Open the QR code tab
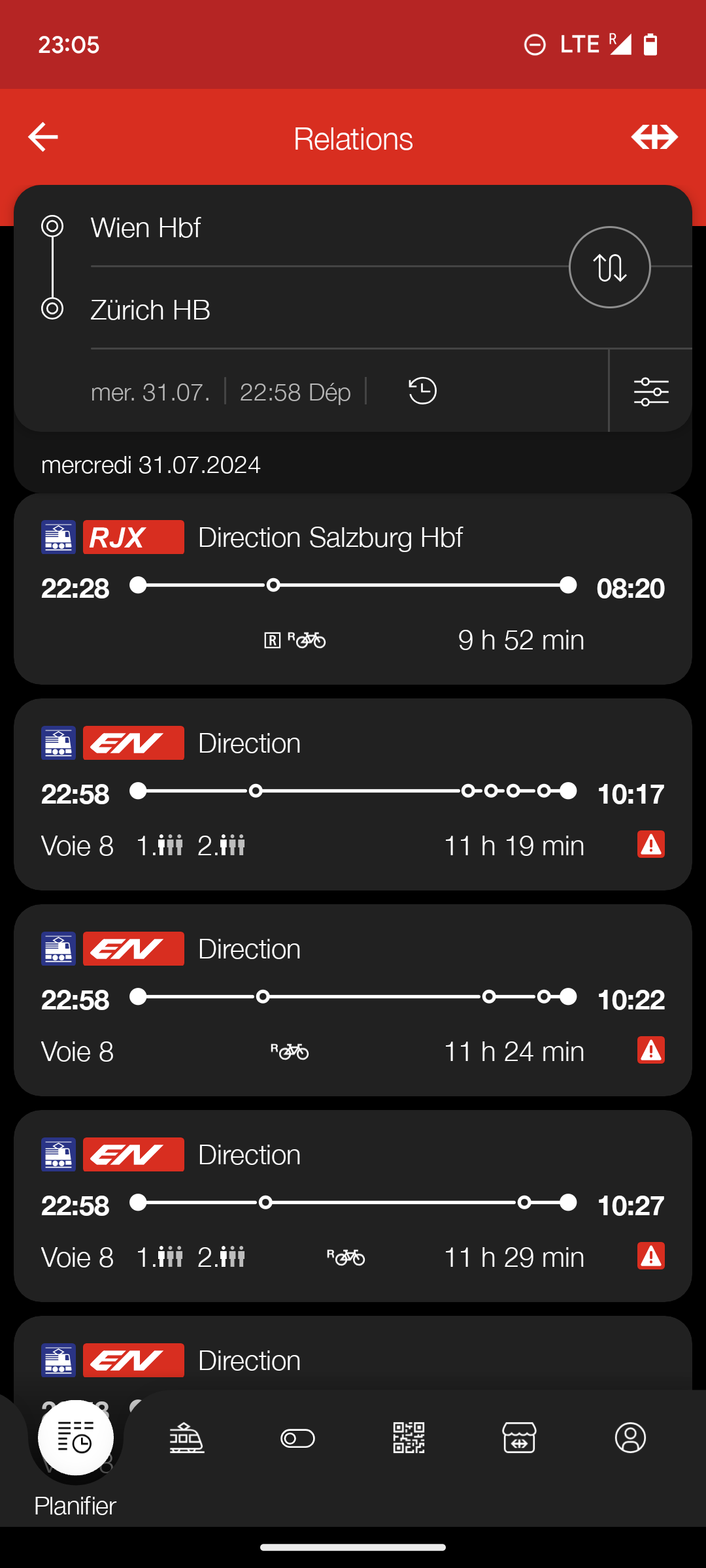Viewport: 706px width, 1568px height. 409,1438
